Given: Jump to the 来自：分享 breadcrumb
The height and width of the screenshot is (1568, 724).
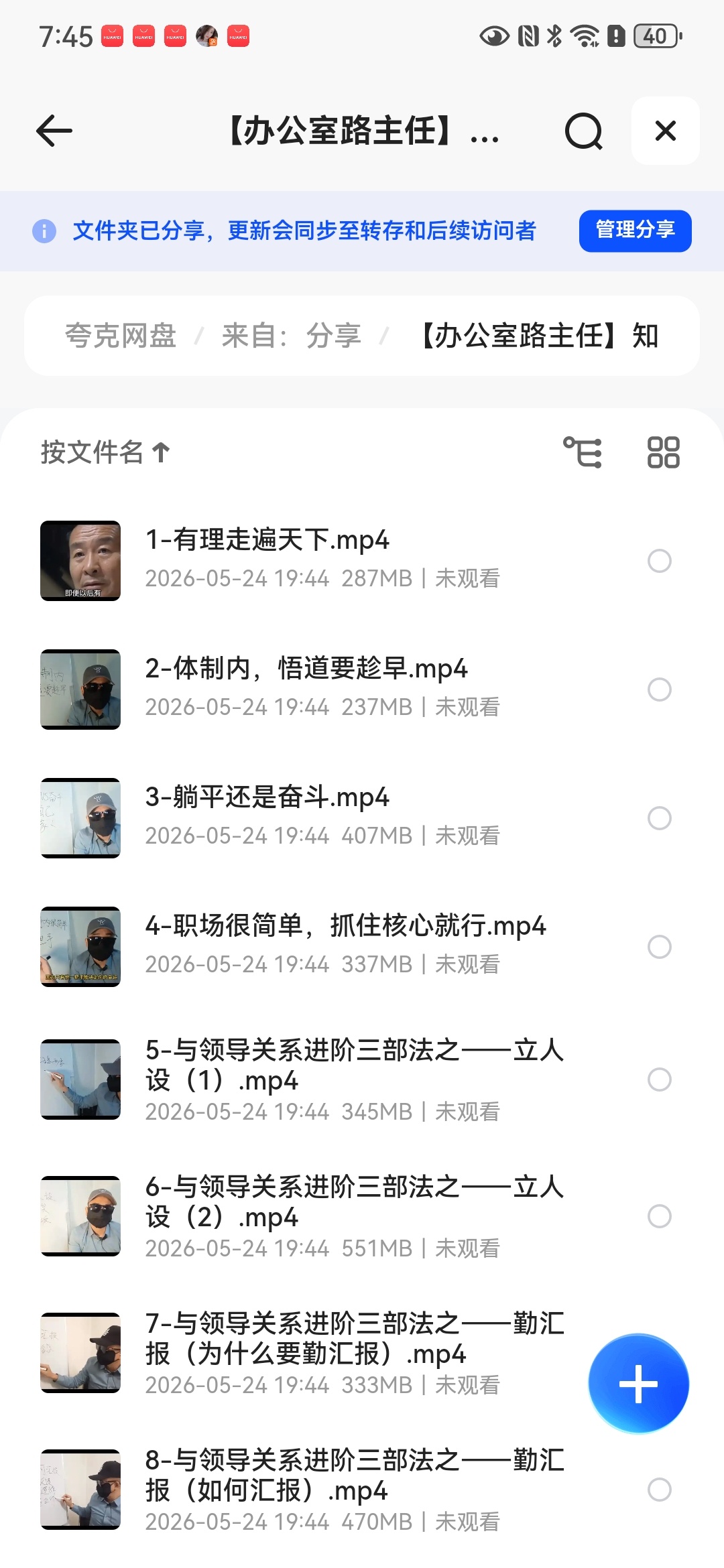Looking at the screenshot, I should (292, 336).
